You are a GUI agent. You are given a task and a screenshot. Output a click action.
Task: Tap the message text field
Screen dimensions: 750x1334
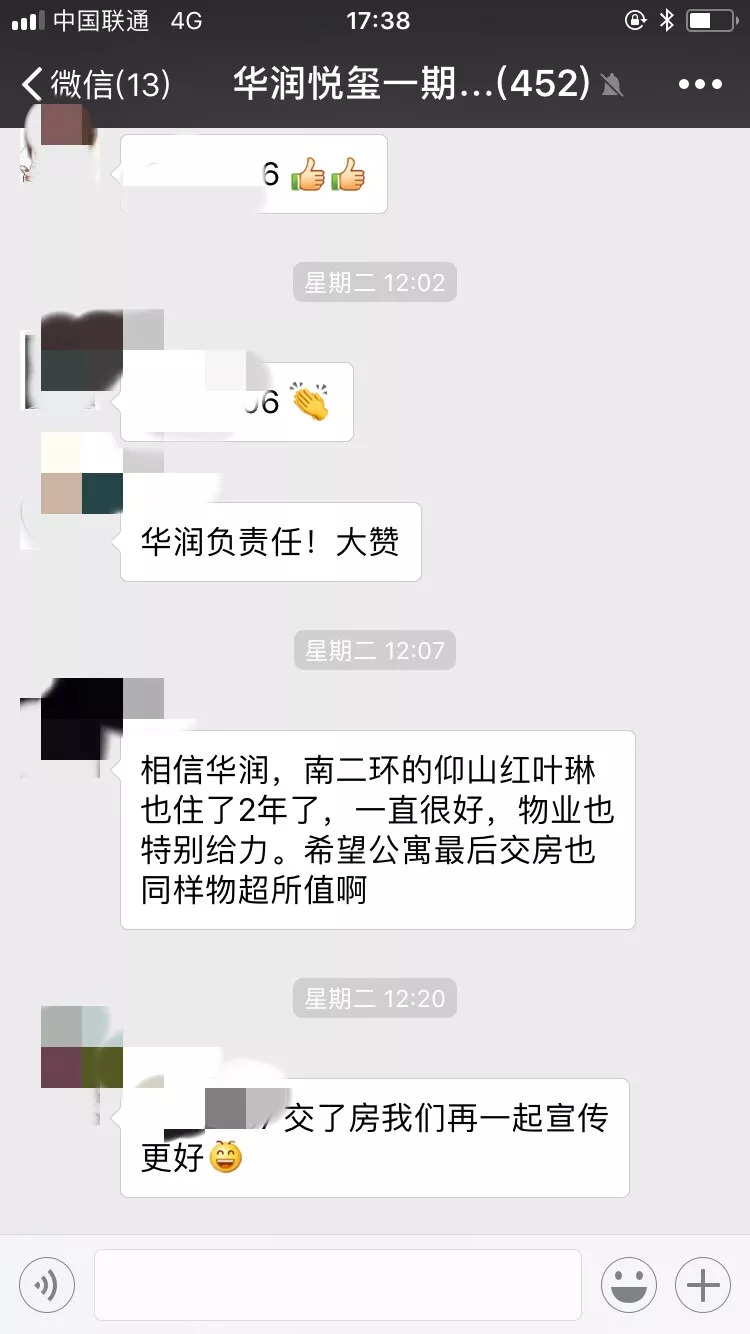pos(338,1284)
